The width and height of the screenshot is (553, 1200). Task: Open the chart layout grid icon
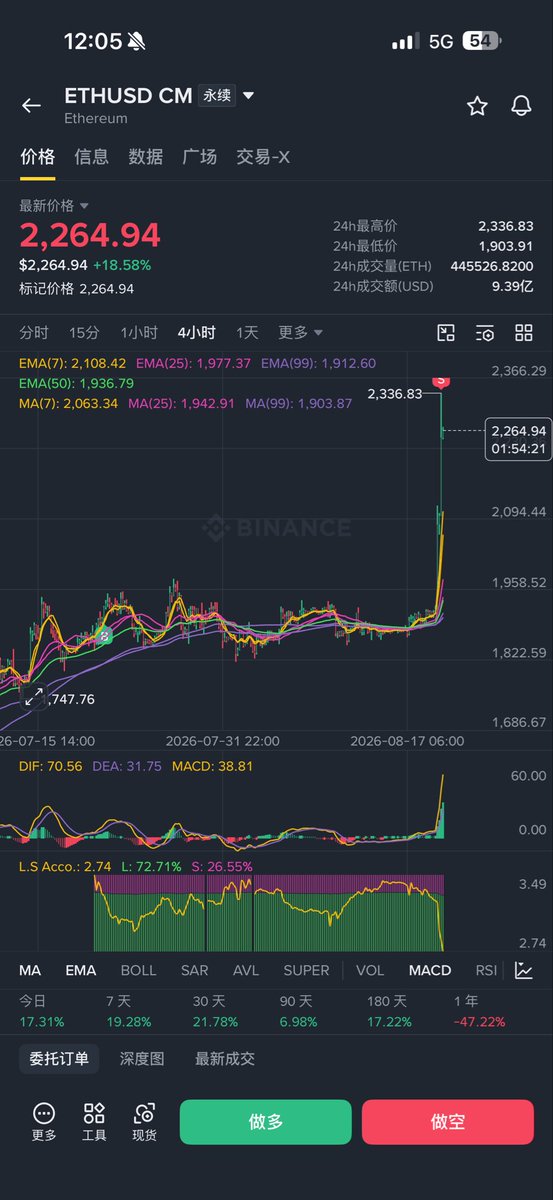(x=523, y=333)
